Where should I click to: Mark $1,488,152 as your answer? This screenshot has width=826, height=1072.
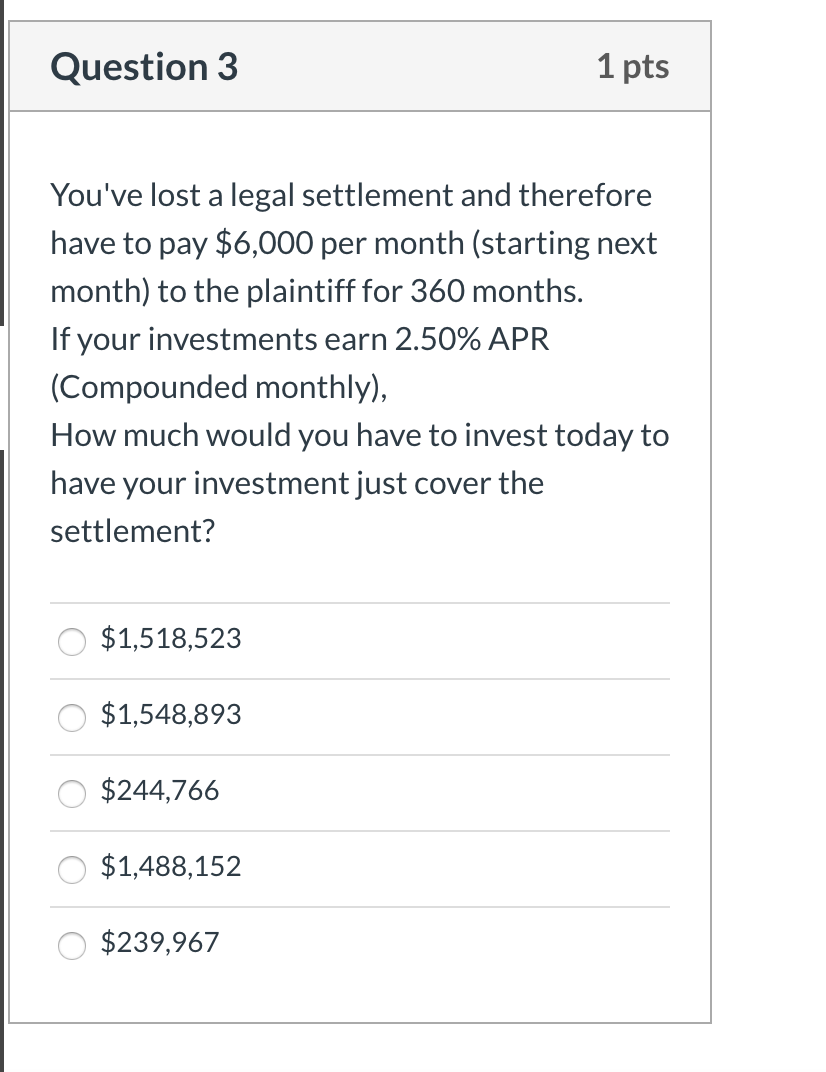tap(73, 869)
